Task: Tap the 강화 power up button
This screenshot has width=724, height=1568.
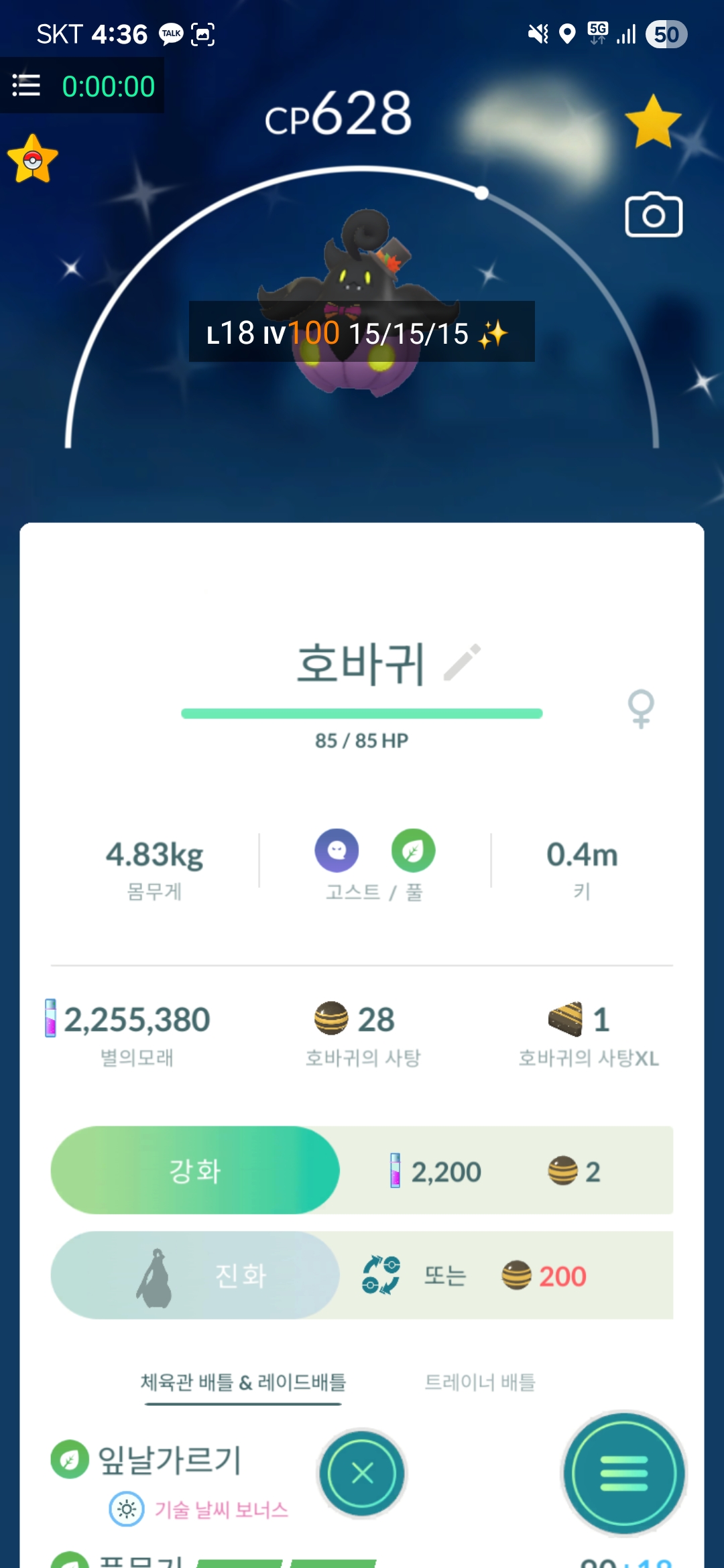Action: click(195, 1170)
